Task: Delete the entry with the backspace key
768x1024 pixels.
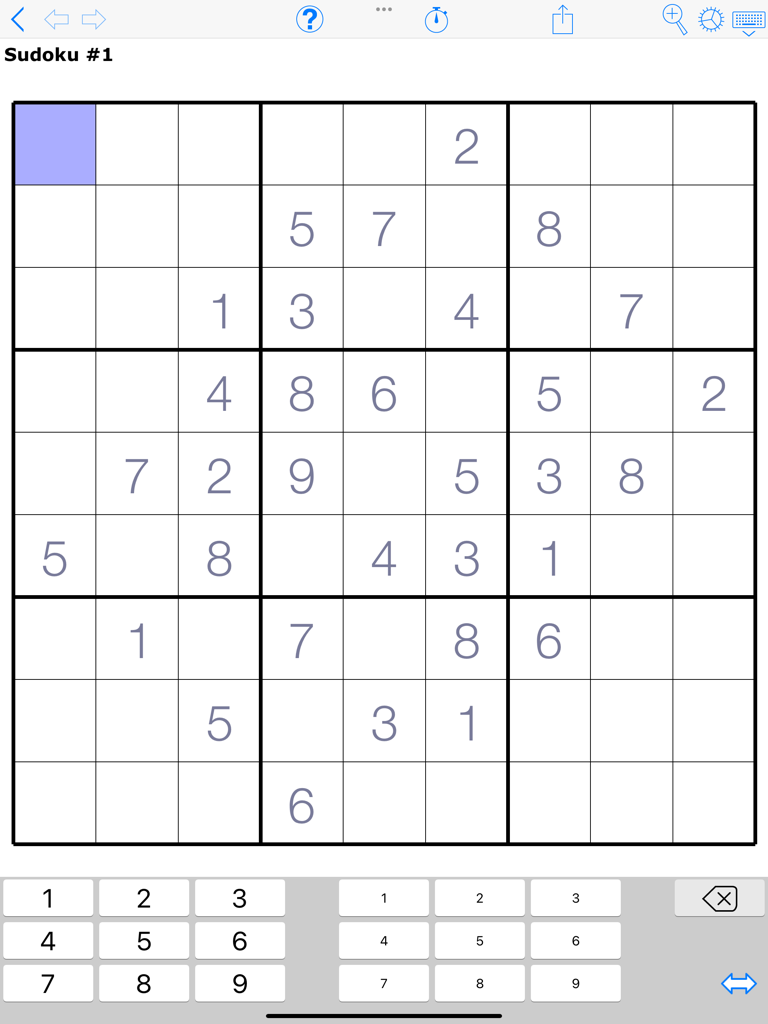Action: (720, 898)
